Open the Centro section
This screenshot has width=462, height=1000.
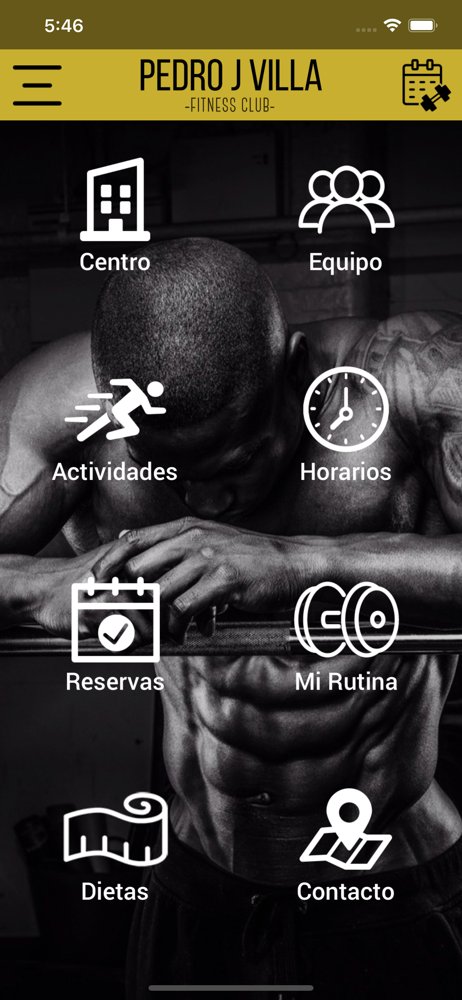click(115, 216)
